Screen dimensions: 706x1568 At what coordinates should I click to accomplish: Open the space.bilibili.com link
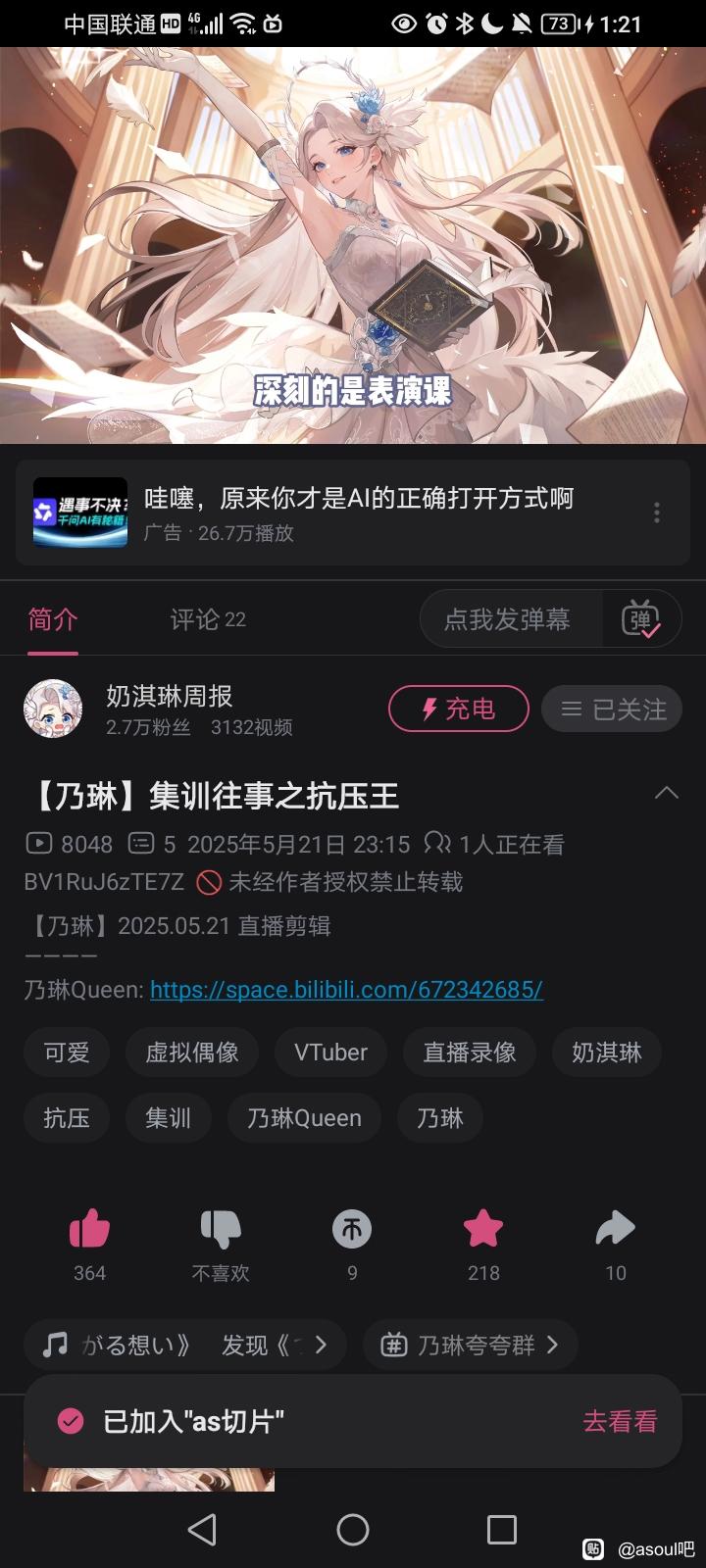pyautogui.click(x=346, y=989)
